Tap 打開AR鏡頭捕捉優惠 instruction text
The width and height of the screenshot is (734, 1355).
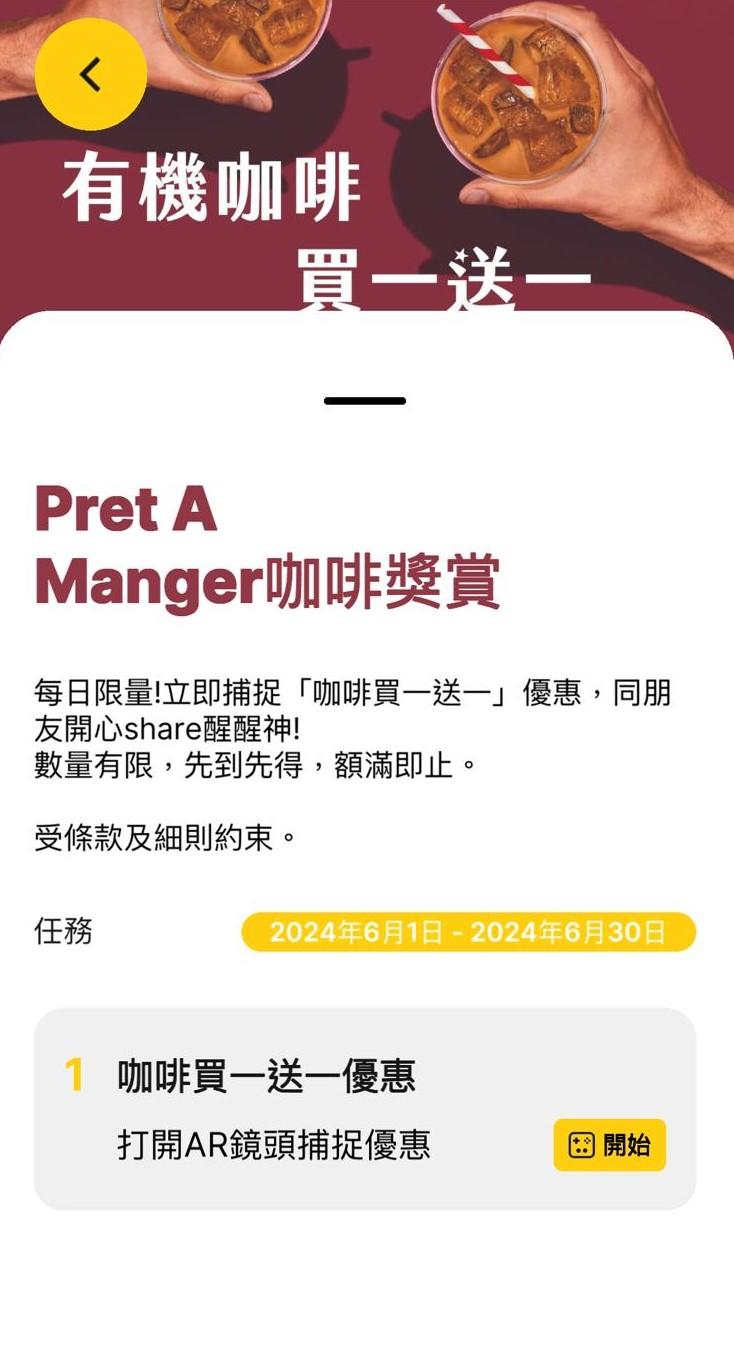click(274, 1146)
